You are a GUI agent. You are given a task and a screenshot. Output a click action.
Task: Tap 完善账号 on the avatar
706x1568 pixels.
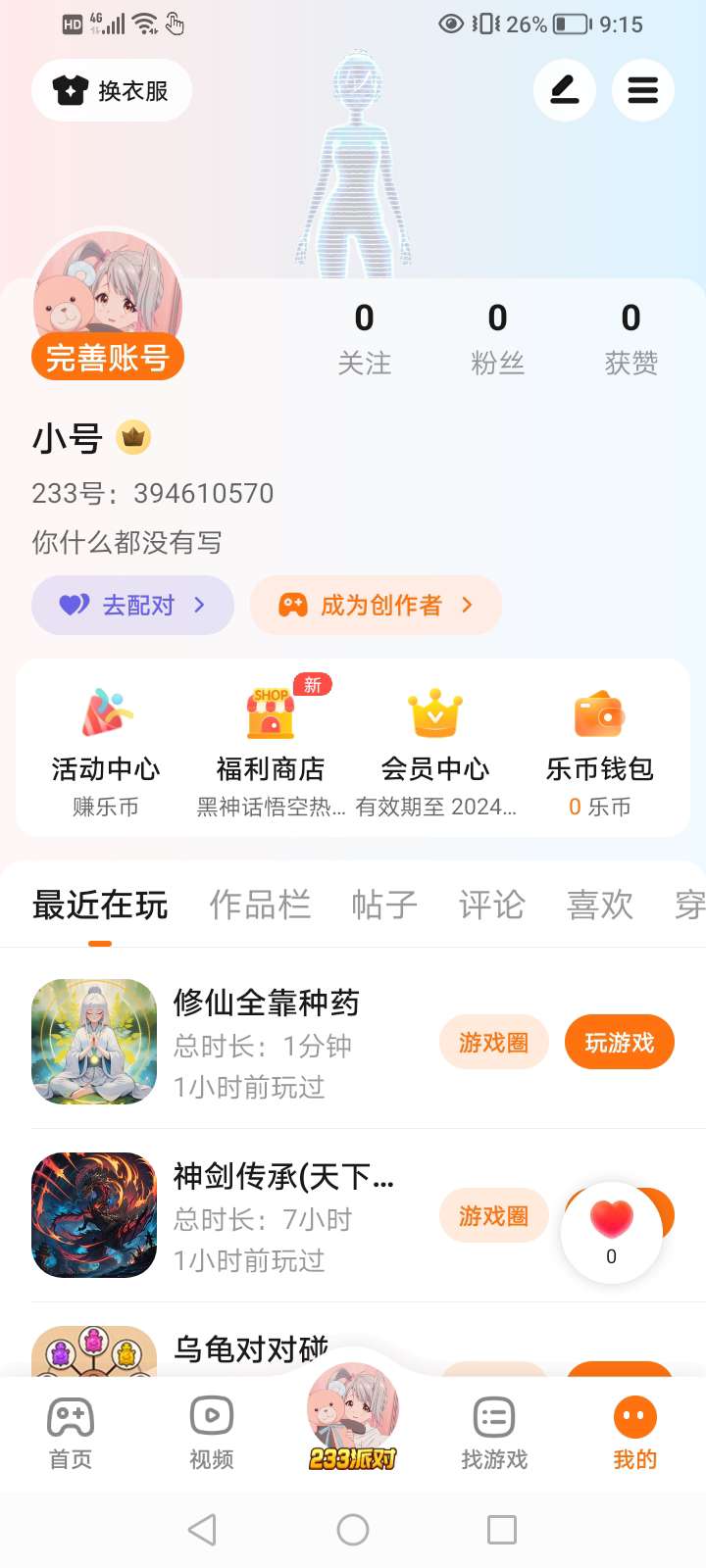tap(108, 358)
